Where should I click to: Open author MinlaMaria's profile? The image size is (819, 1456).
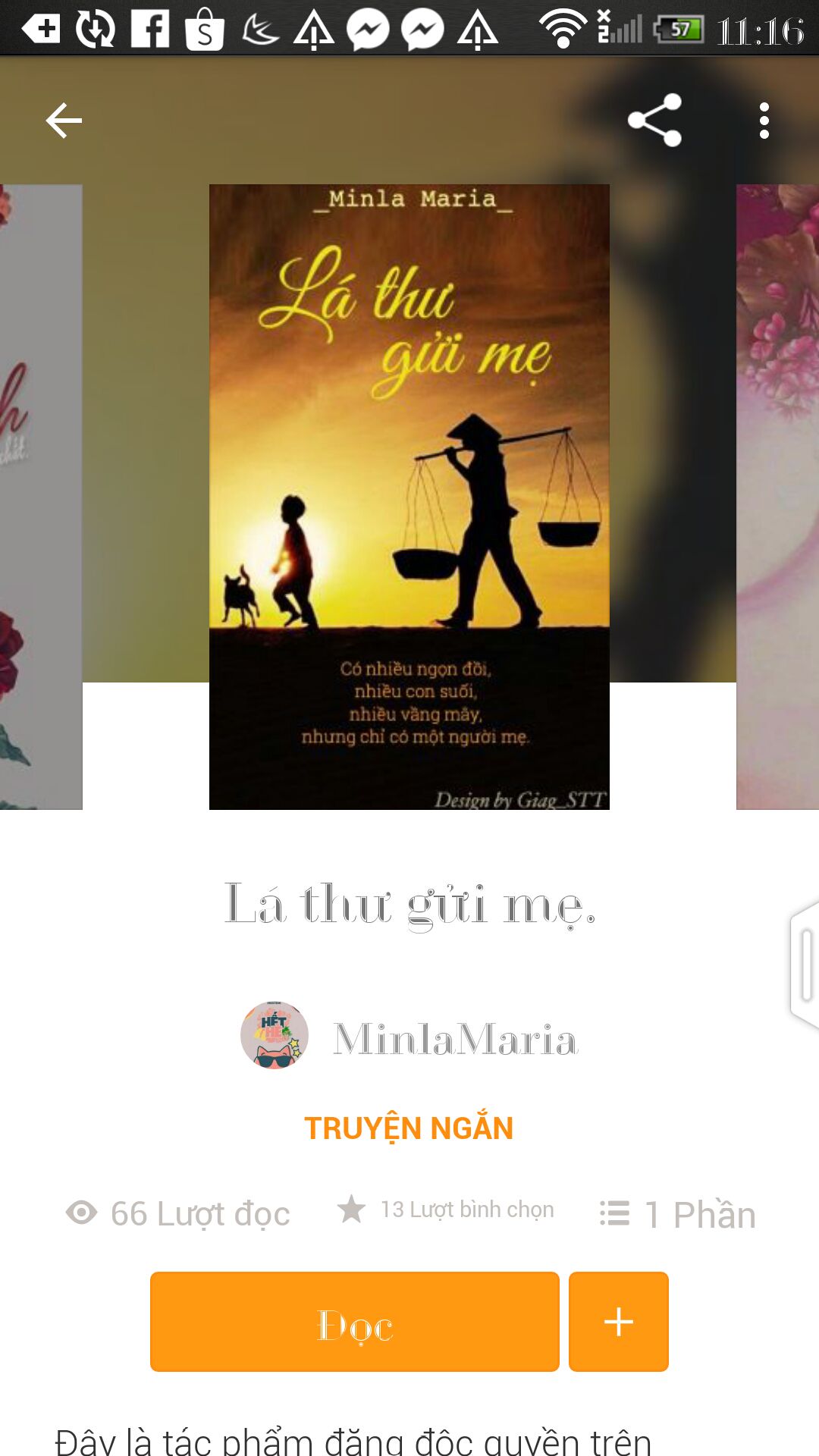click(x=409, y=1037)
